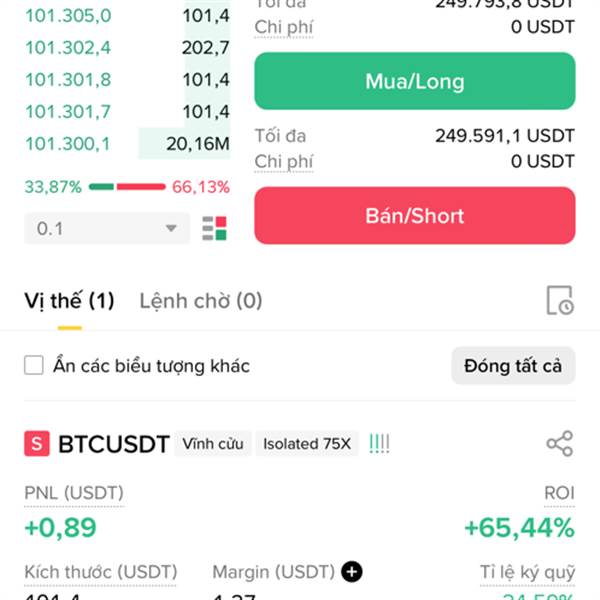Select the 101.302,4 bid price row

pyautogui.click(x=127, y=48)
